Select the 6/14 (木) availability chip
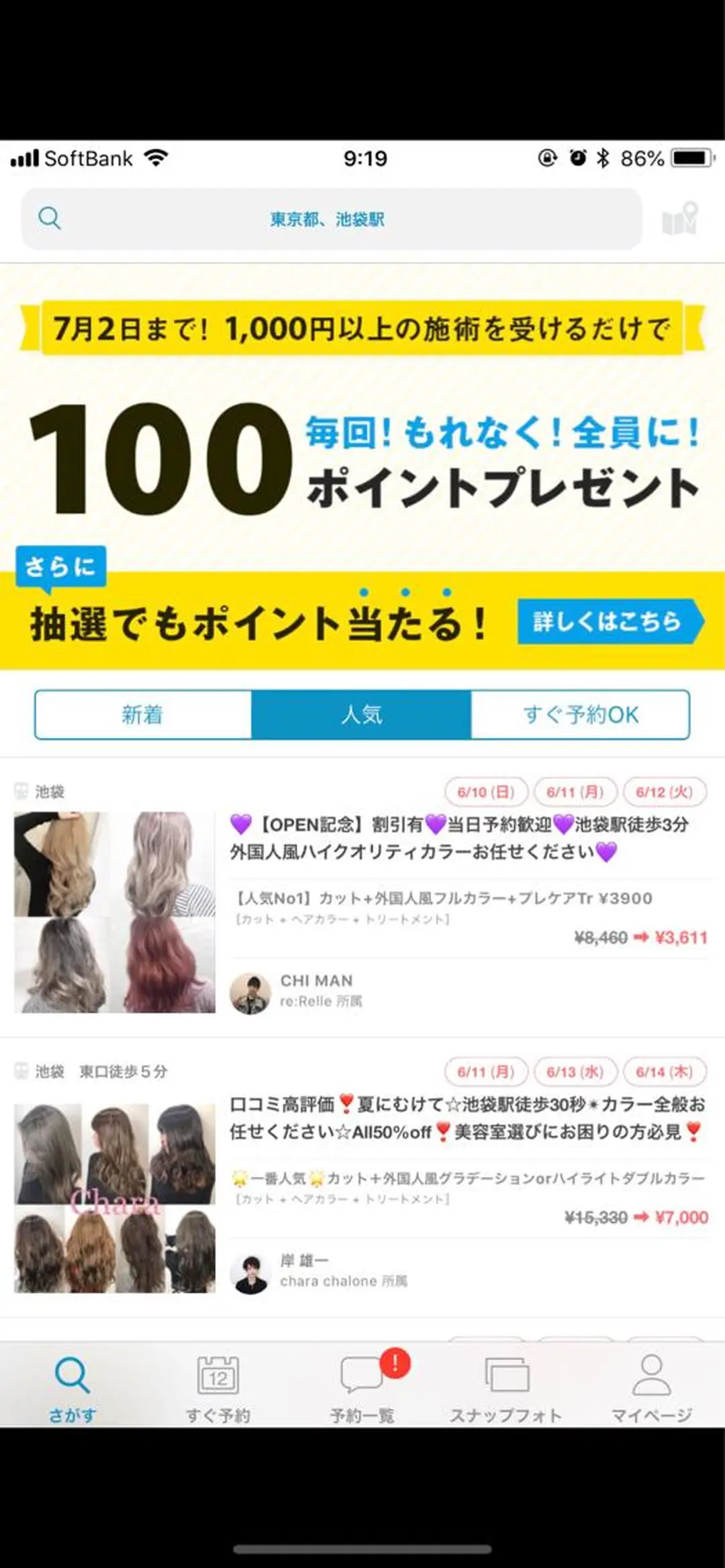 coord(664,1072)
